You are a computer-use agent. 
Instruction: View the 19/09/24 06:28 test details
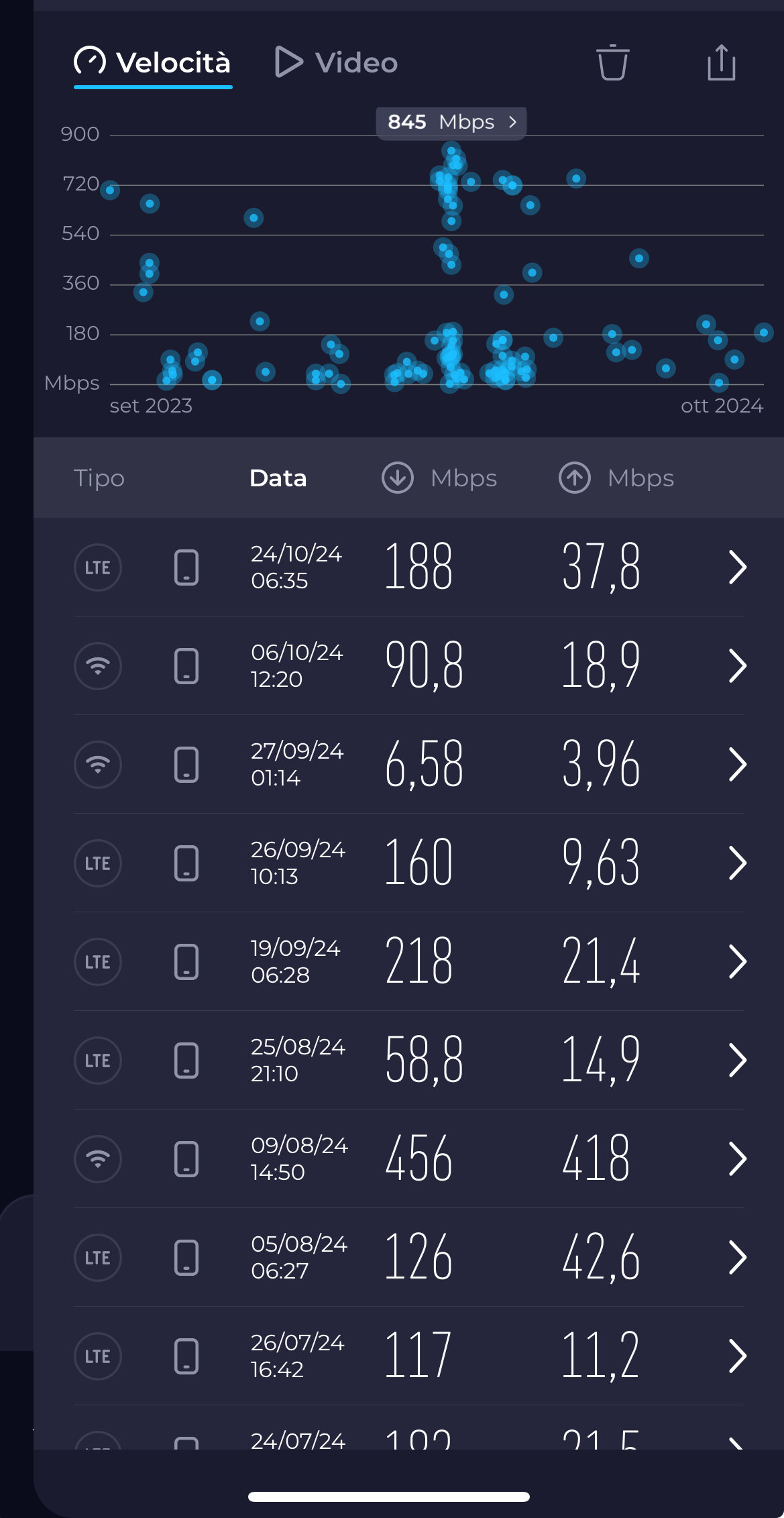(409, 962)
